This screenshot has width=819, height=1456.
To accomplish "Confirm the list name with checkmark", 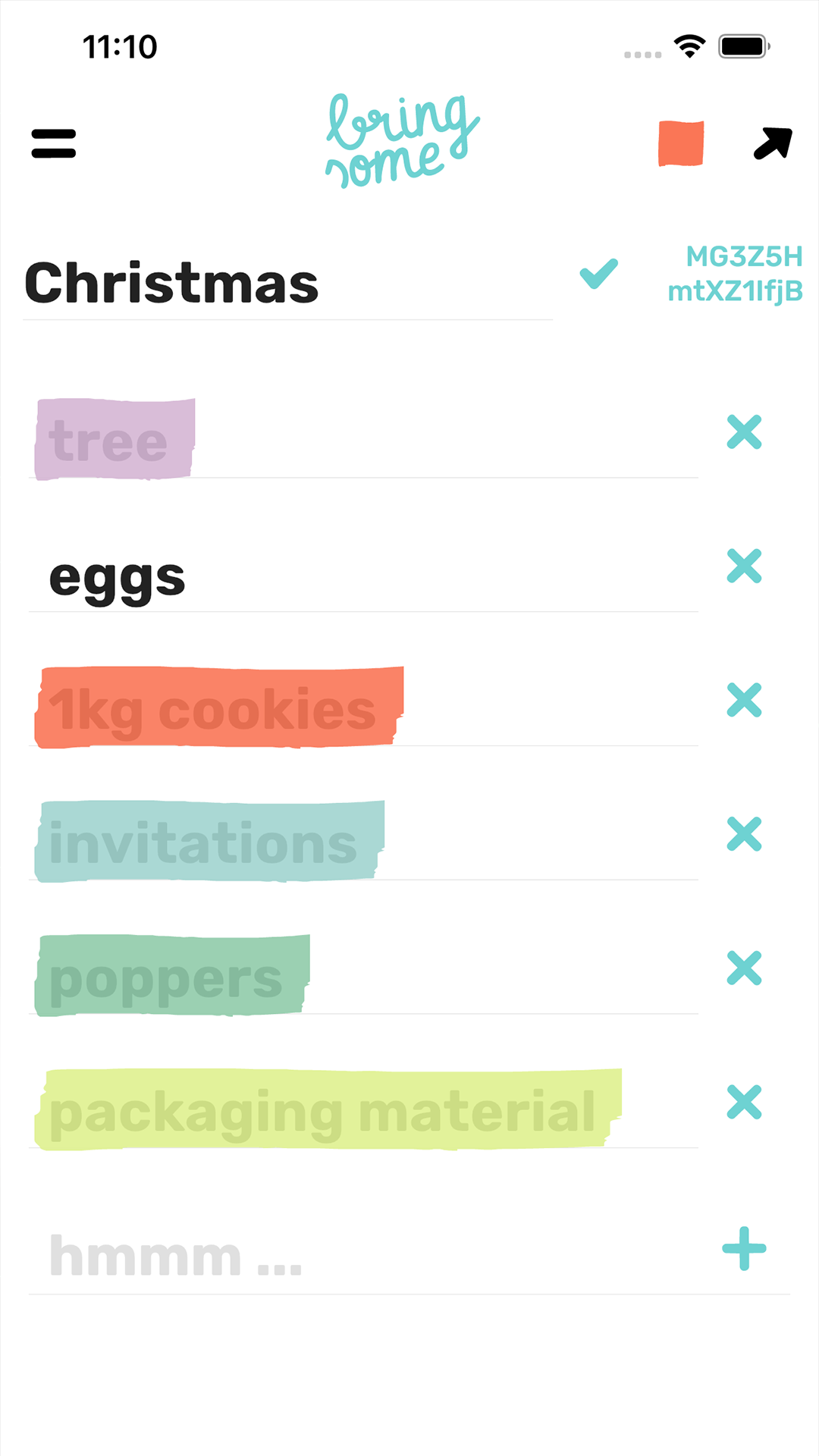I will click(599, 274).
